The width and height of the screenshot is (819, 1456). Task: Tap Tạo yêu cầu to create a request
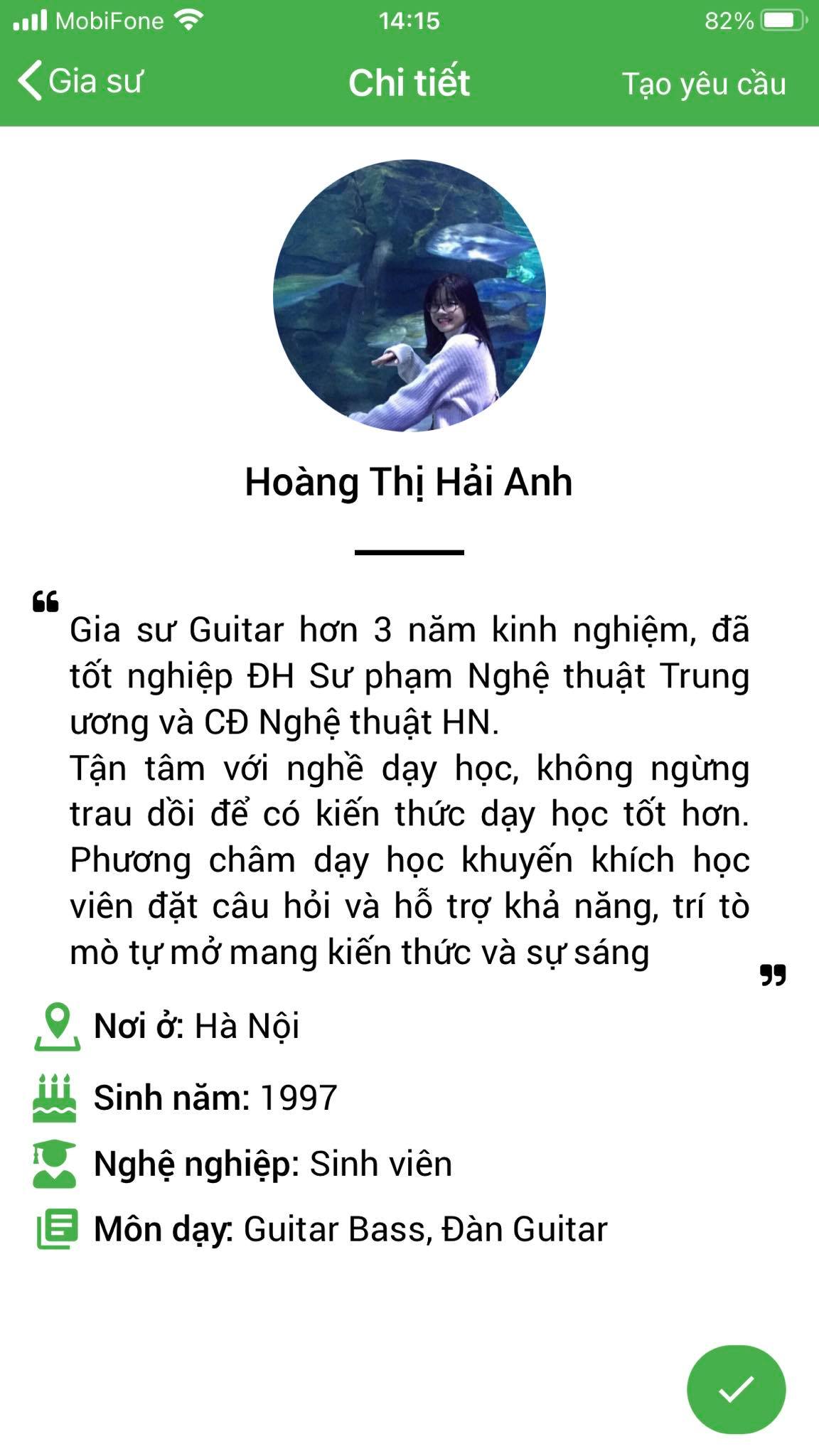pos(704,84)
